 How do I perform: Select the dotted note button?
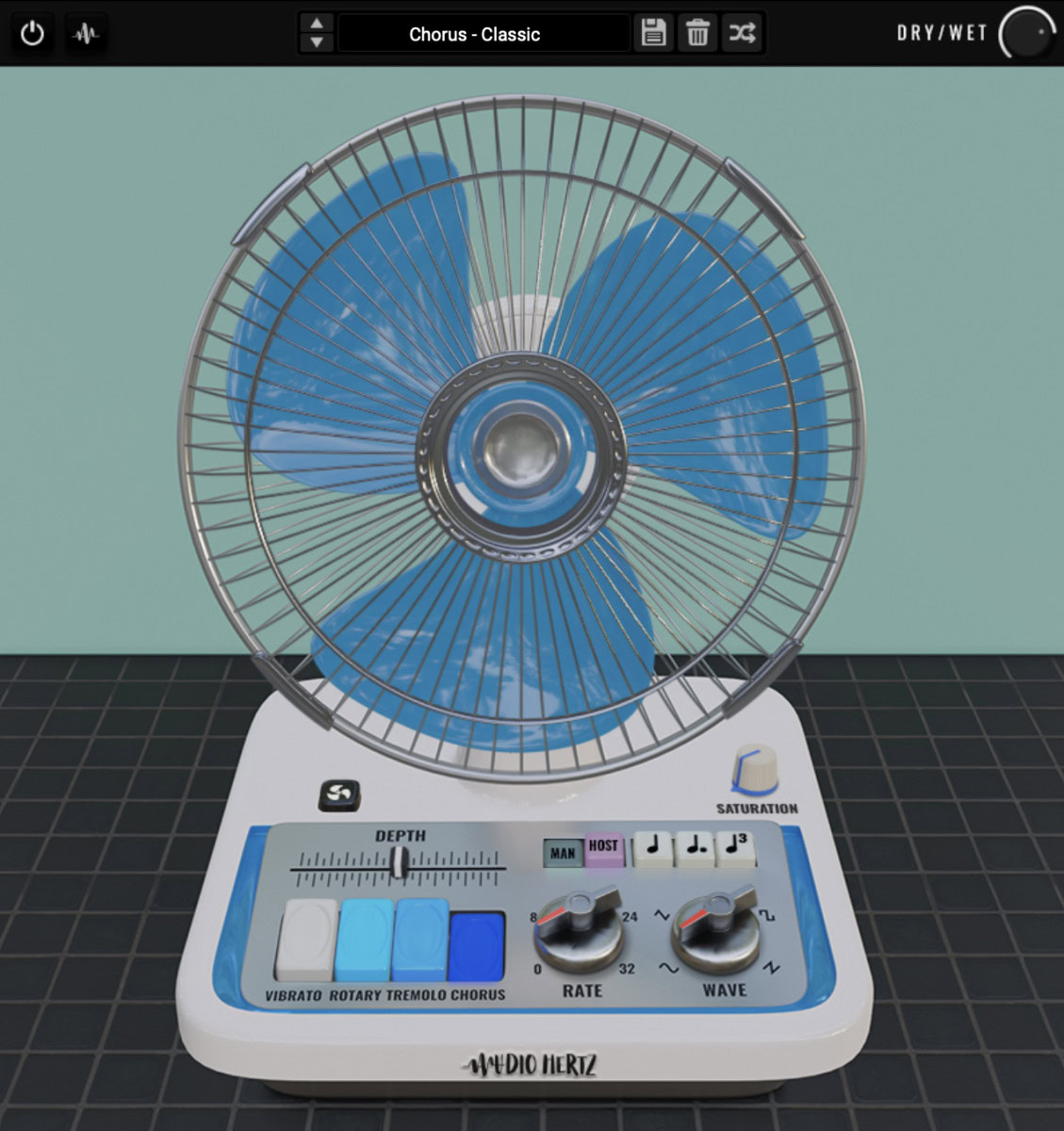695,849
